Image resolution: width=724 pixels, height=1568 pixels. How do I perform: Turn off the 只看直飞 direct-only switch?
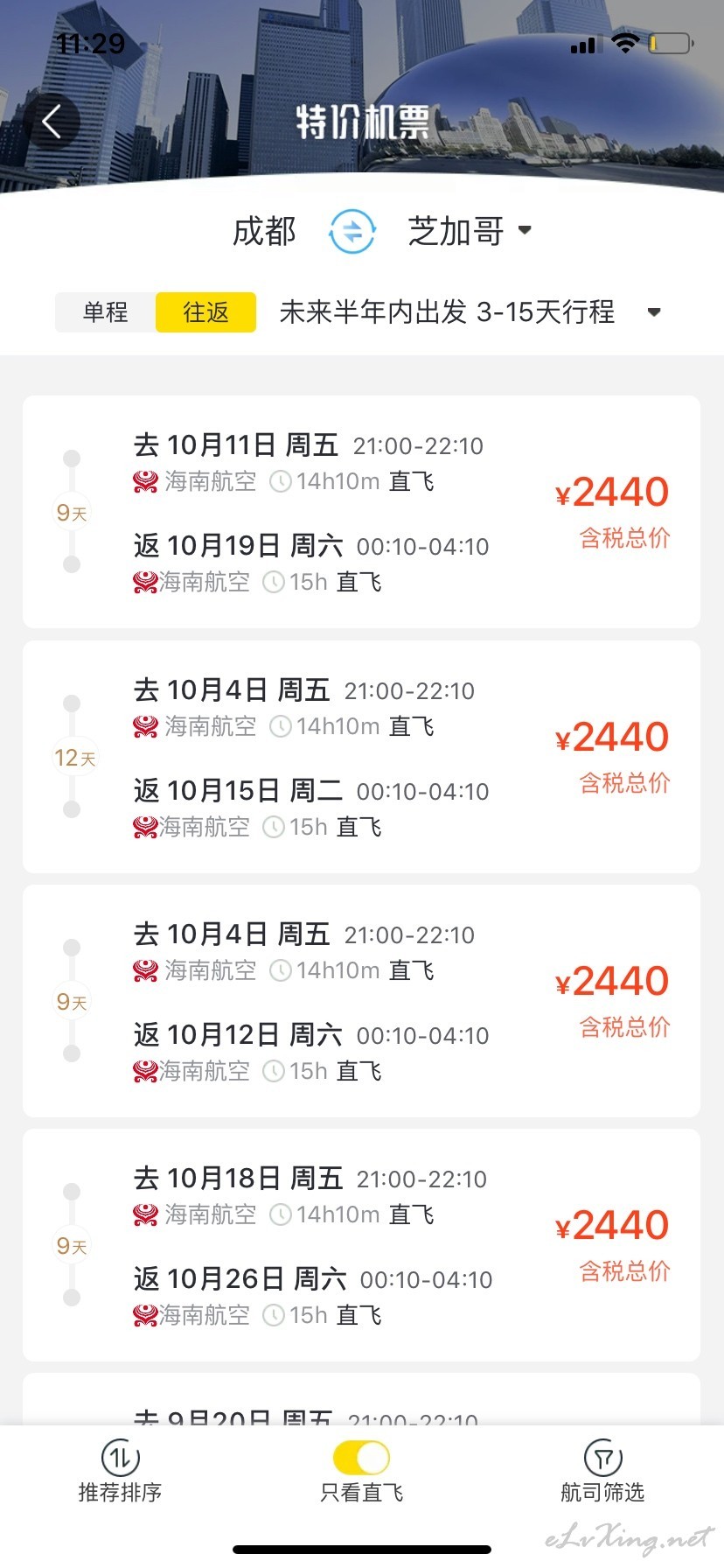coord(361,1458)
